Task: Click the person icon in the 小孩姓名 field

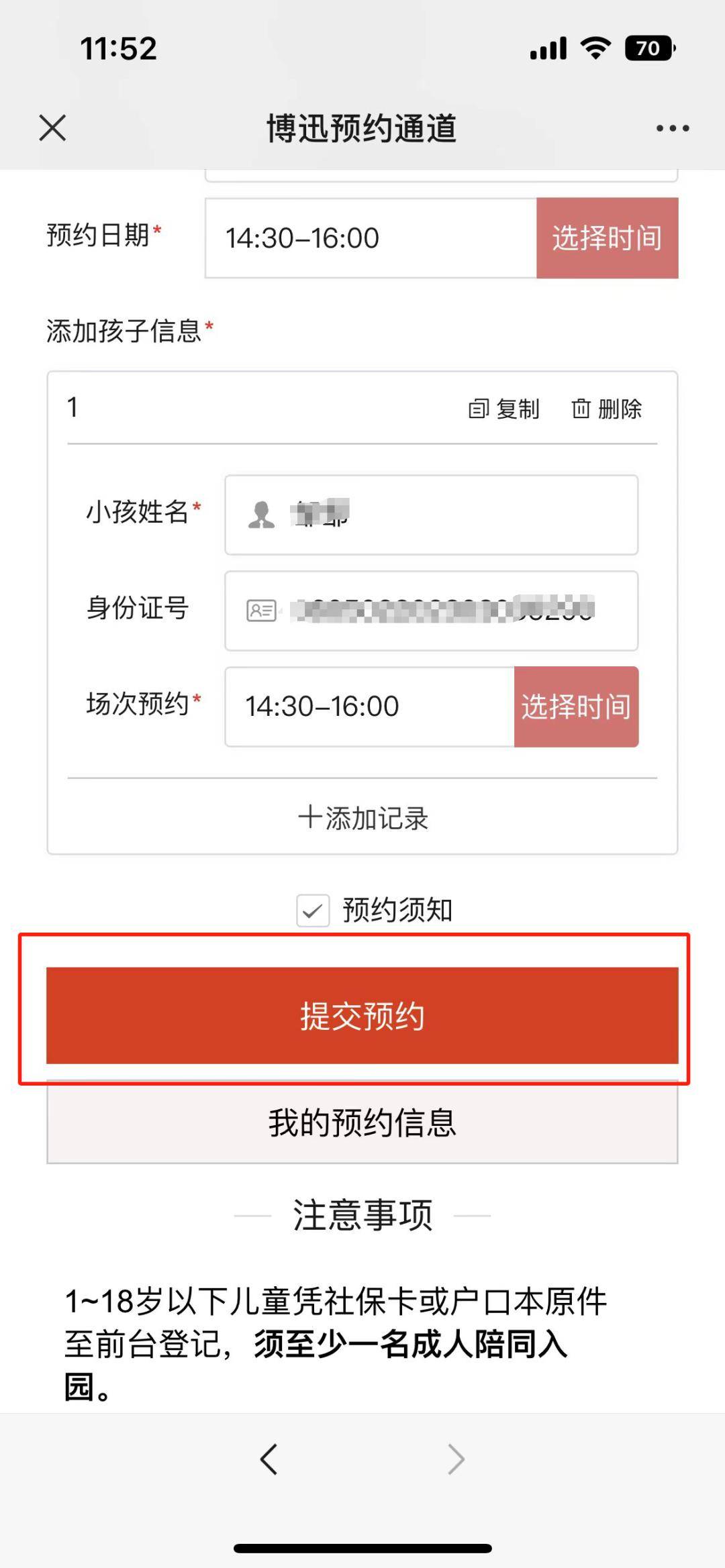Action: click(262, 515)
